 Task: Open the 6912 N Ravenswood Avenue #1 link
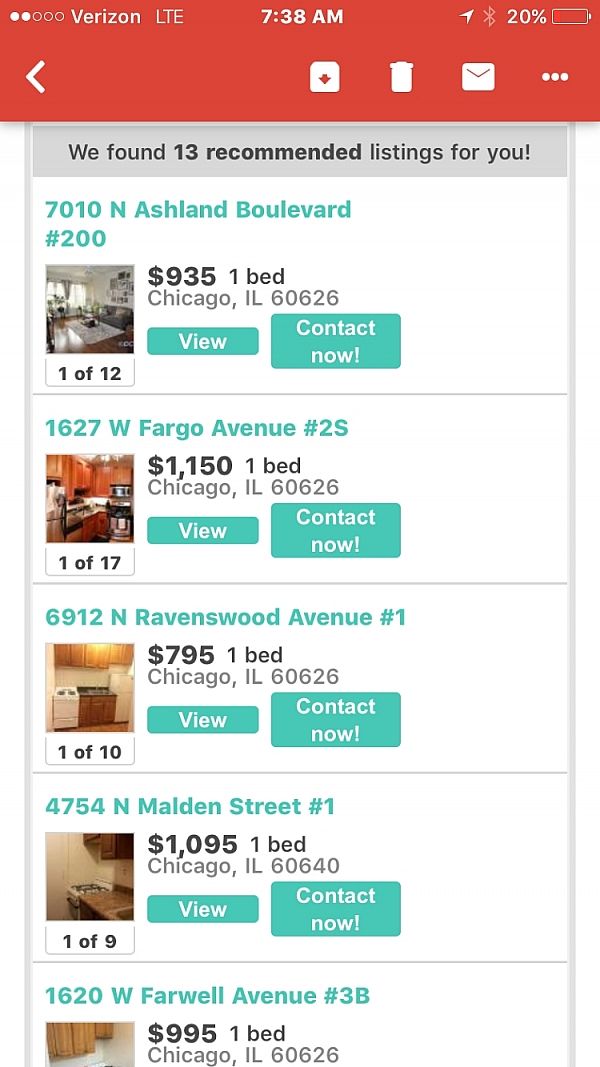point(226,618)
